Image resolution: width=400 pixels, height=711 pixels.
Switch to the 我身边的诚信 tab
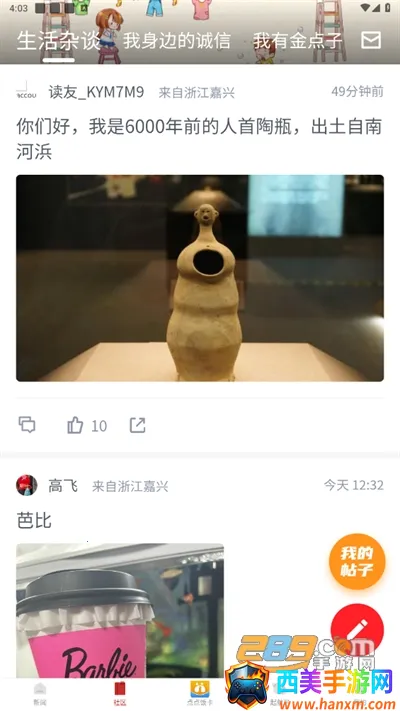177,41
